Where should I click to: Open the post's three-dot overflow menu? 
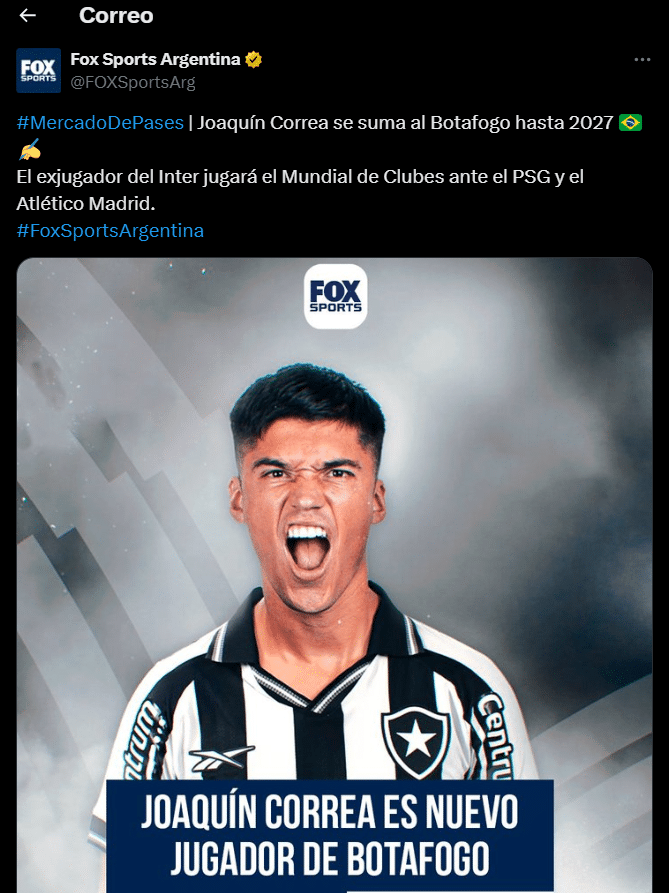click(642, 60)
